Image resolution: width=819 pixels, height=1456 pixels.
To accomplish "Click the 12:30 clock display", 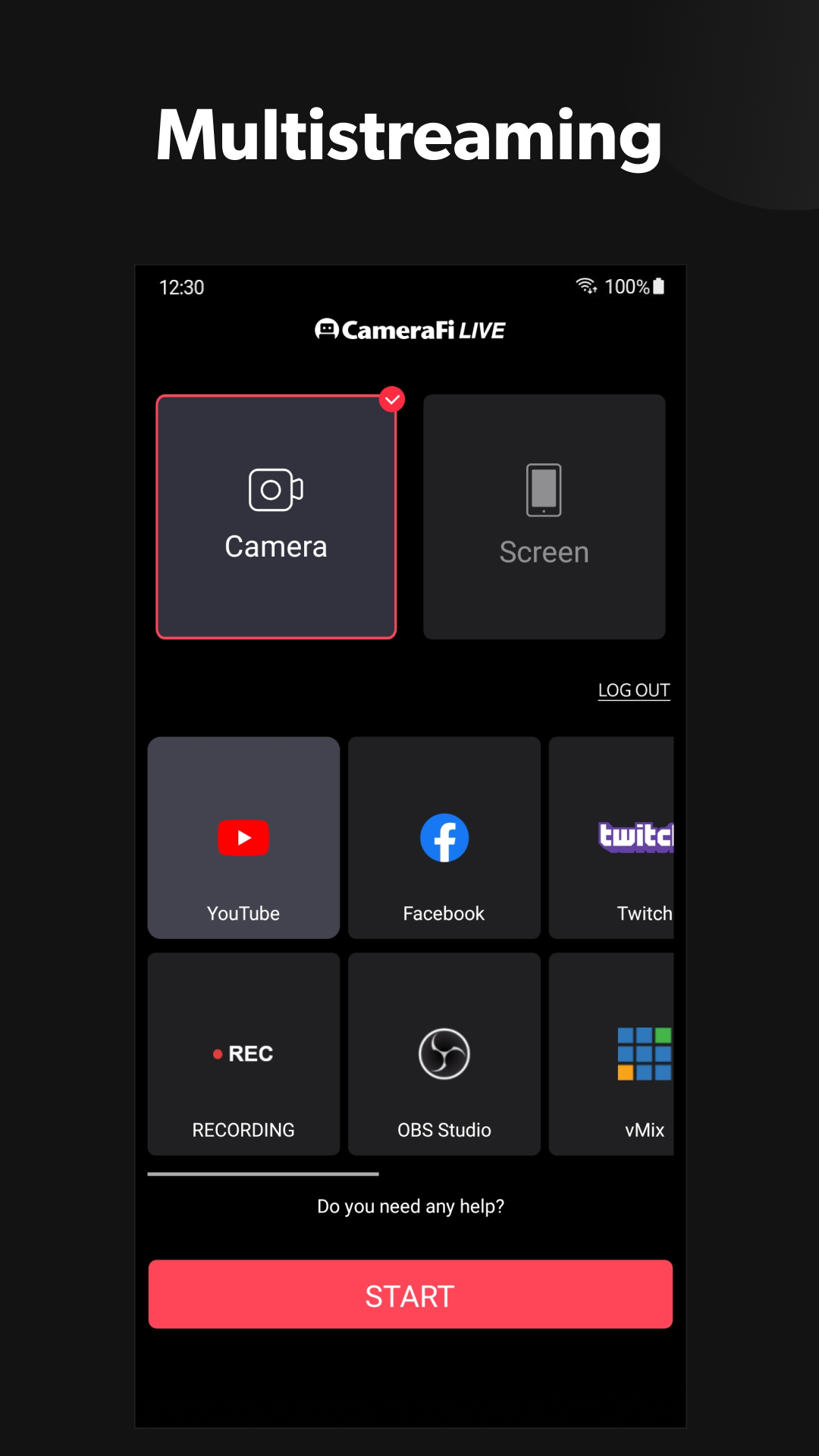I will 181,287.
